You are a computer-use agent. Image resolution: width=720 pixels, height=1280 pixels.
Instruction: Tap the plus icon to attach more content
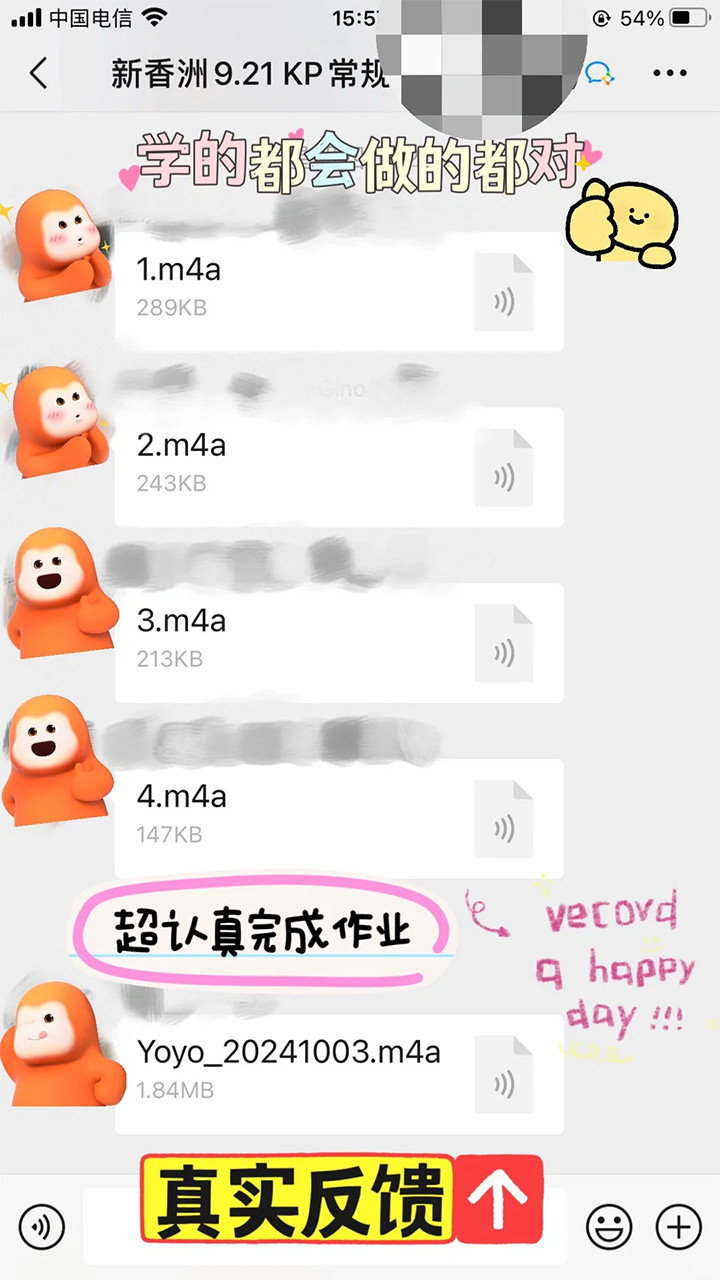pos(679,1226)
